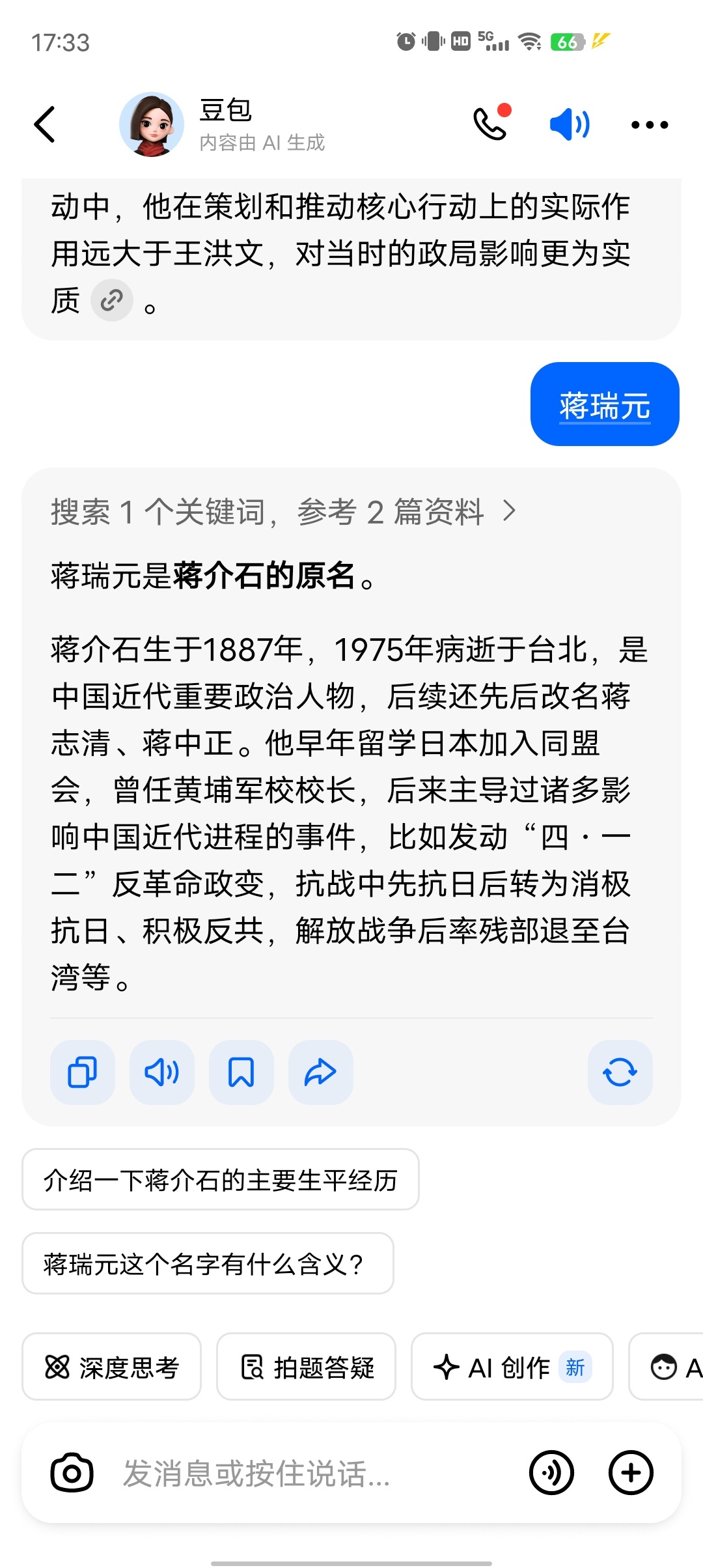
Task: Open the three-dot overflow menu
Action: [649, 124]
